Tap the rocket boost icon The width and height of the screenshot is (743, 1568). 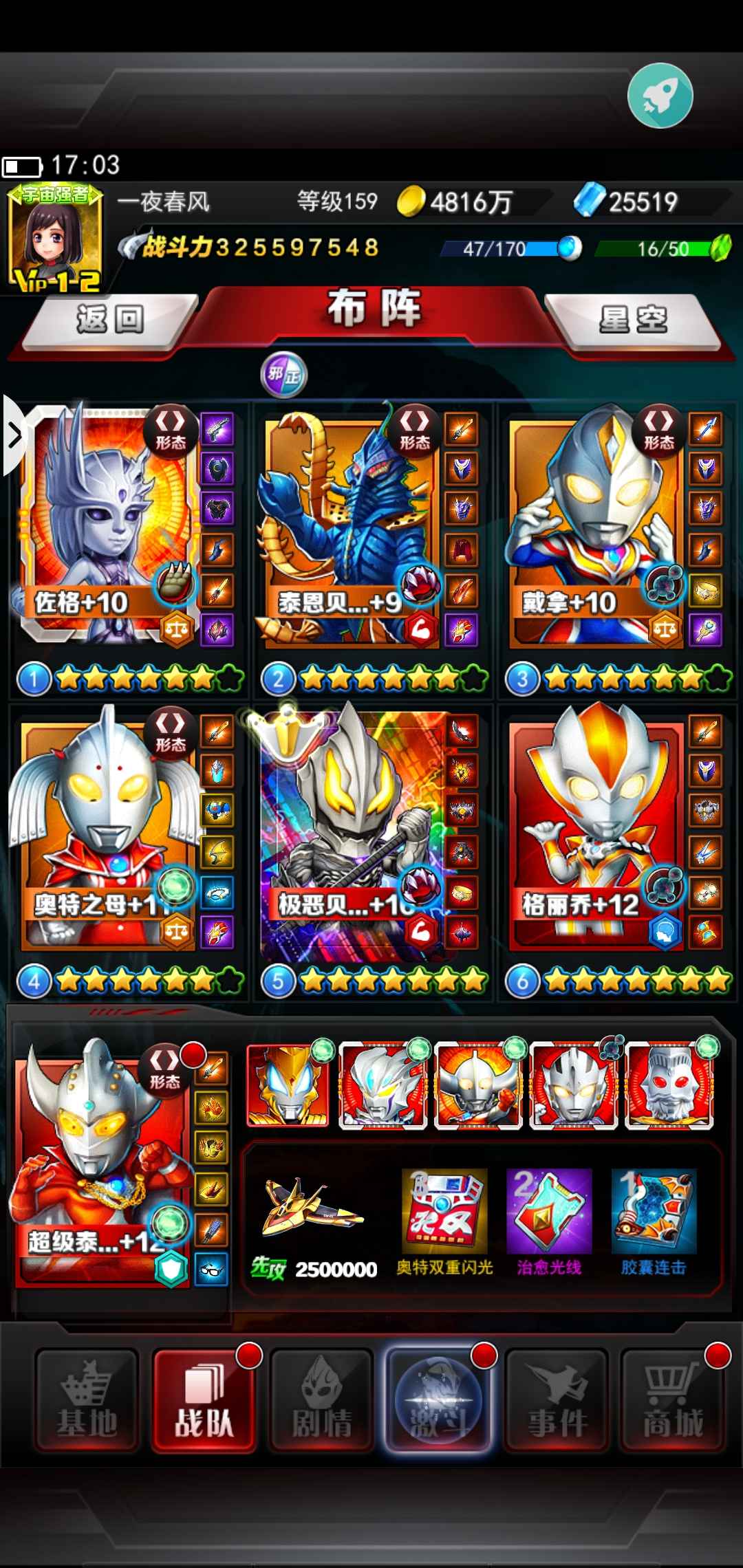[660, 96]
